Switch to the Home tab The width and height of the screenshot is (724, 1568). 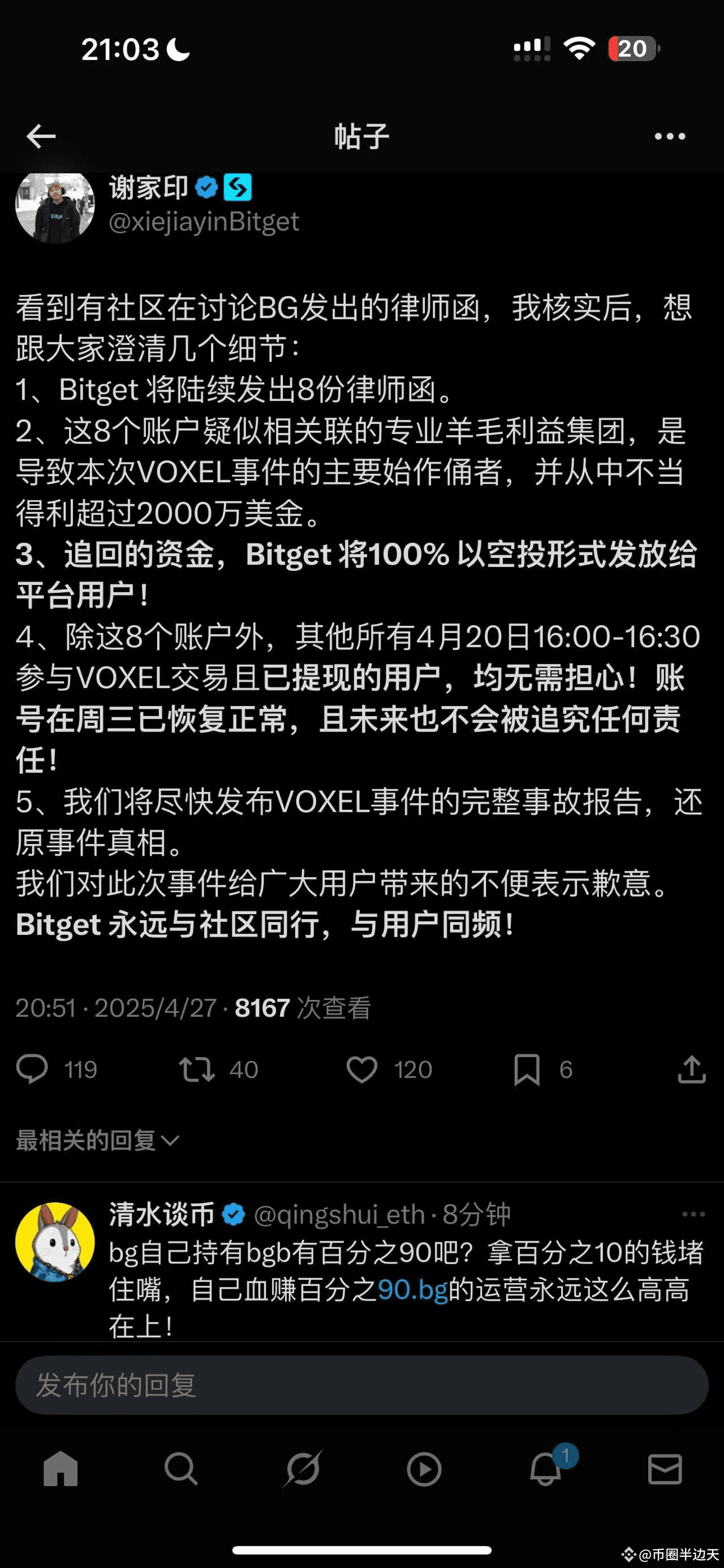click(61, 1469)
